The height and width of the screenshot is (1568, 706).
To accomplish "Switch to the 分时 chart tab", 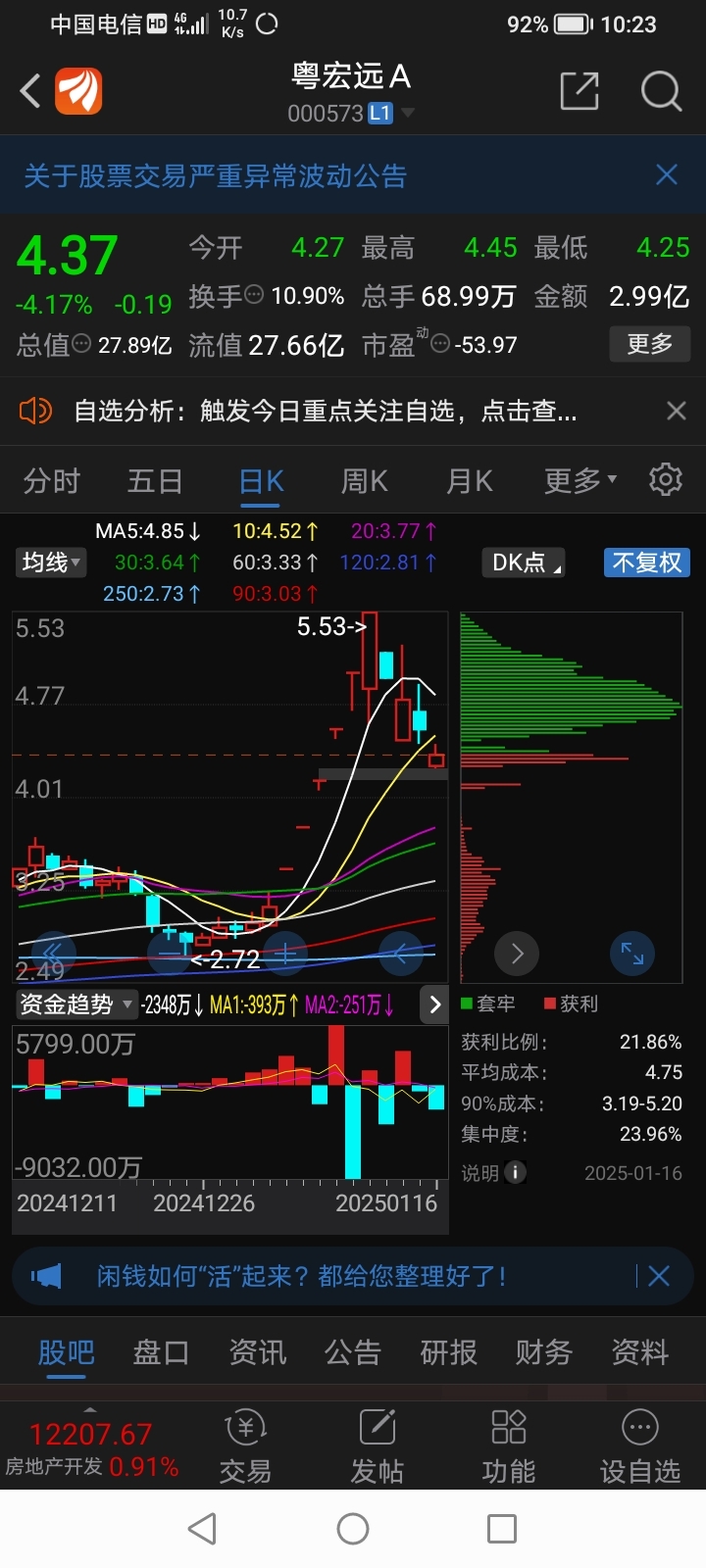I will tap(51, 481).
